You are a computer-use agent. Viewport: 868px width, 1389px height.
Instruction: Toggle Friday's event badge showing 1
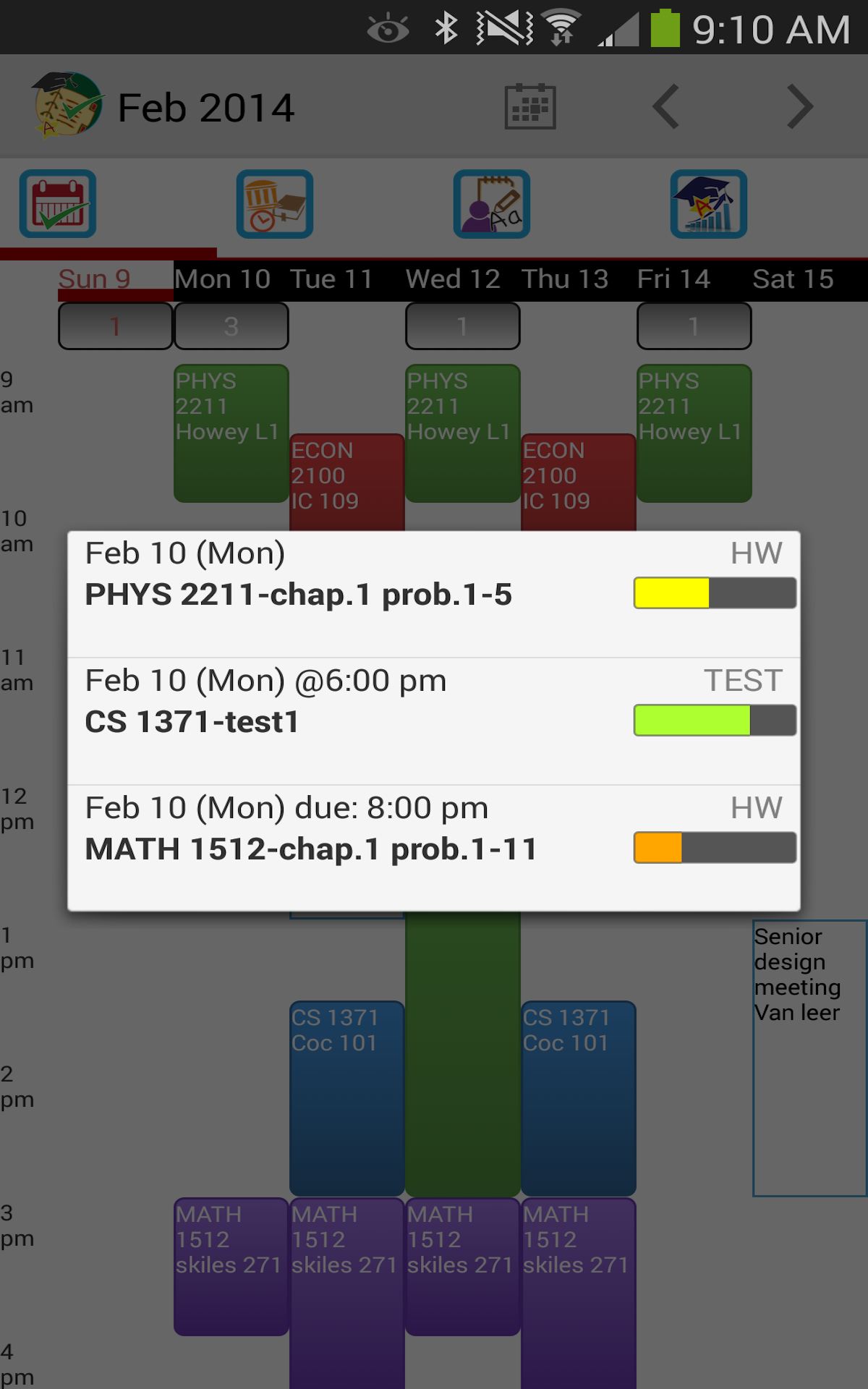[693, 326]
